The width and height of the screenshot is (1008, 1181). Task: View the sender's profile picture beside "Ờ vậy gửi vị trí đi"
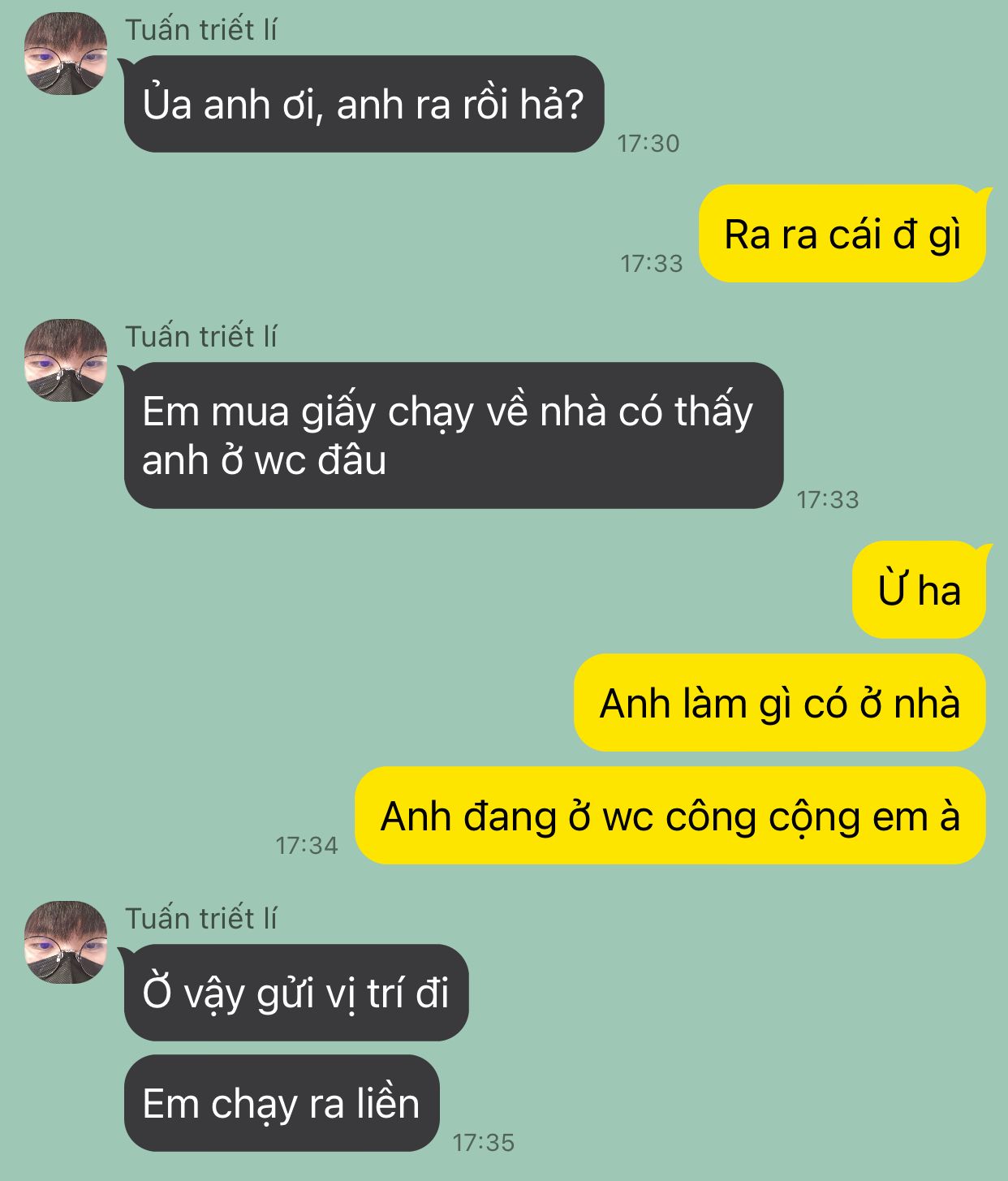66,942
